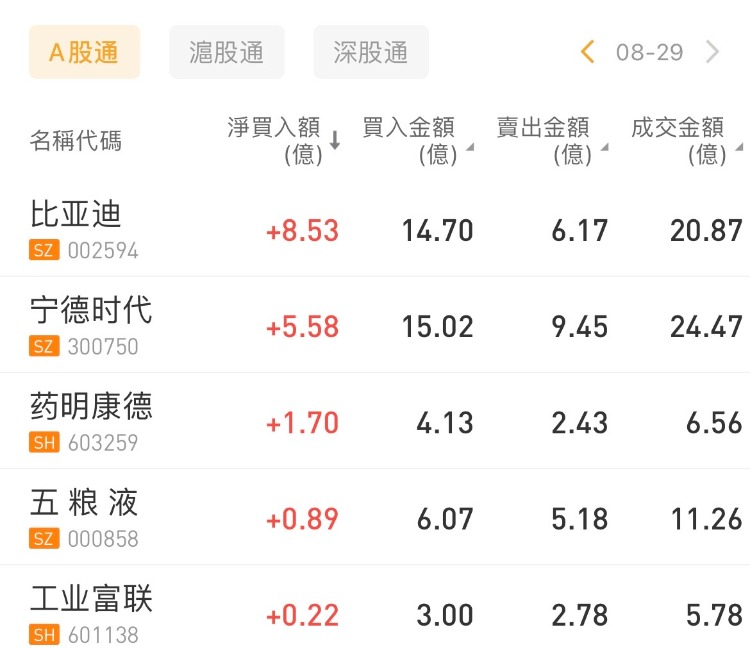Sort by 買入金額 column
The image size is (750, 650).
click(416, 141)
